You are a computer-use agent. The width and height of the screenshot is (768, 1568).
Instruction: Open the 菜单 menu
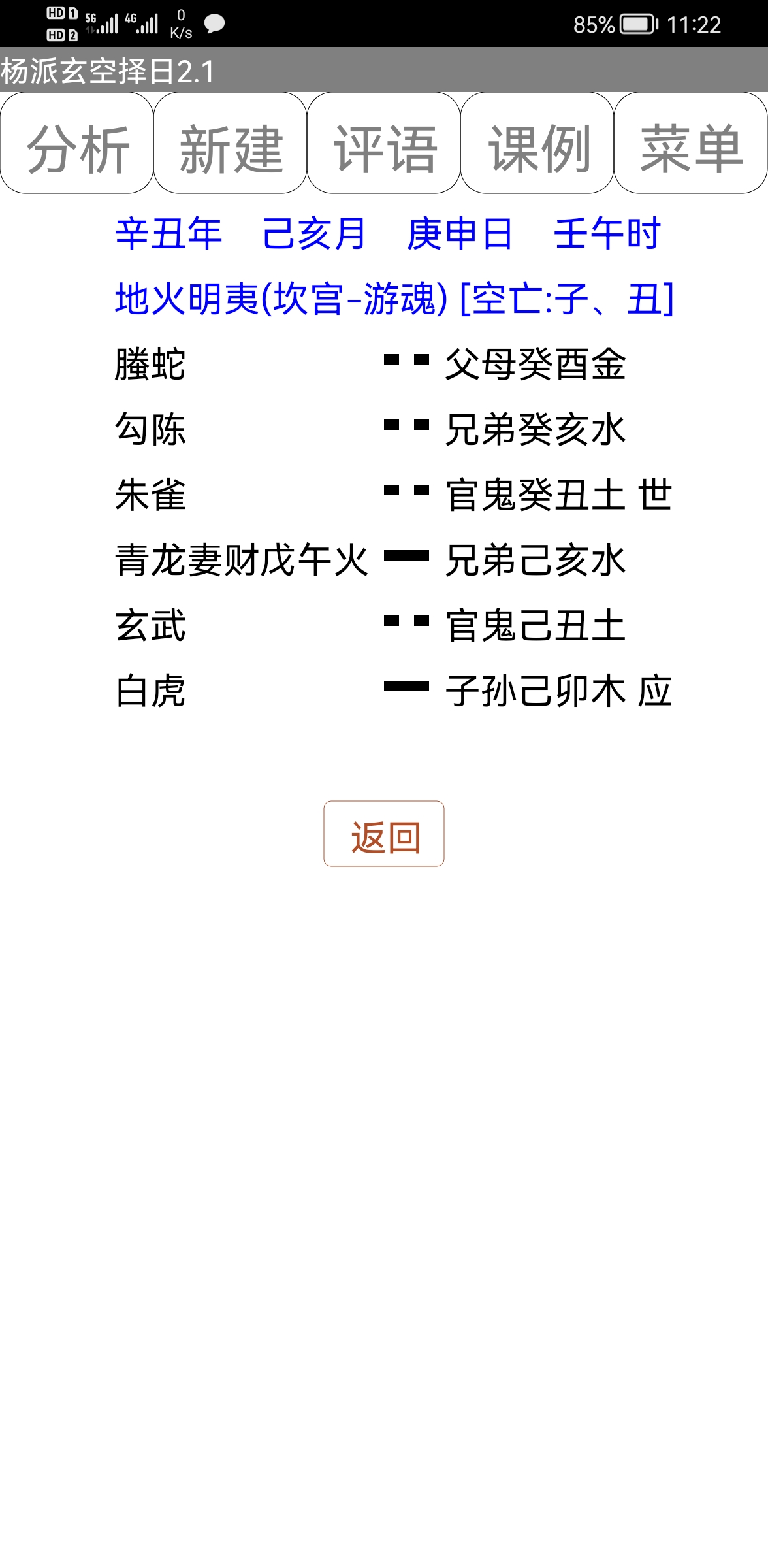point(691,144)
